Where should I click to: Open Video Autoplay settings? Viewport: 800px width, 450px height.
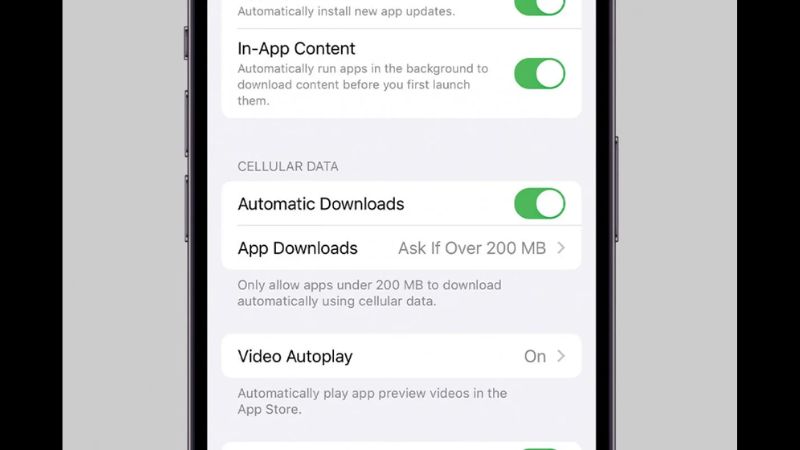point(400,356)
